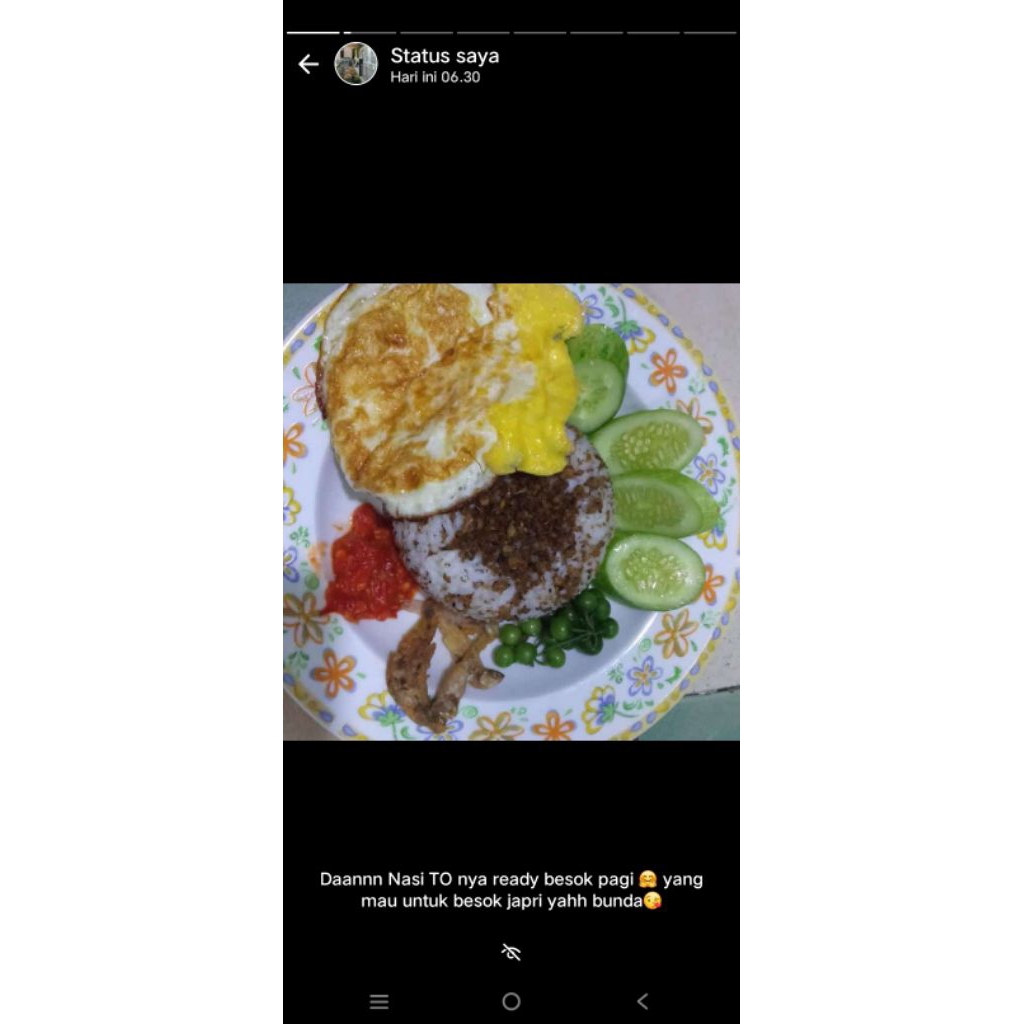Open the status viewers eye icon

click(511, 952)
